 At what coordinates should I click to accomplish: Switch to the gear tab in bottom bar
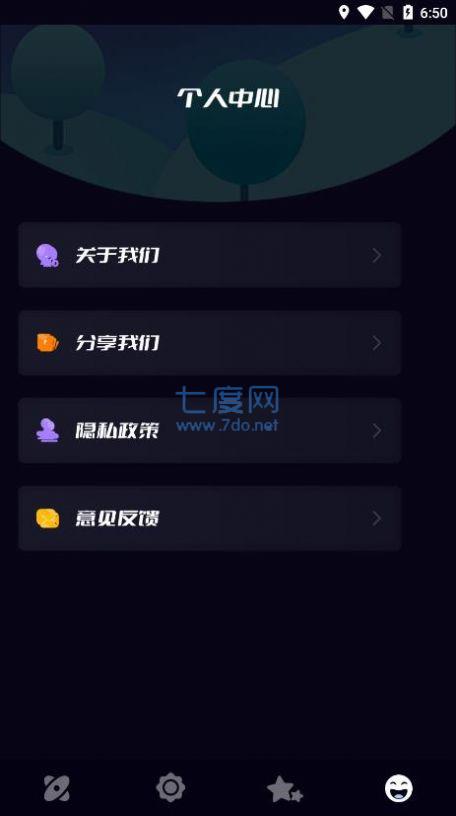[x=171, y=788]
